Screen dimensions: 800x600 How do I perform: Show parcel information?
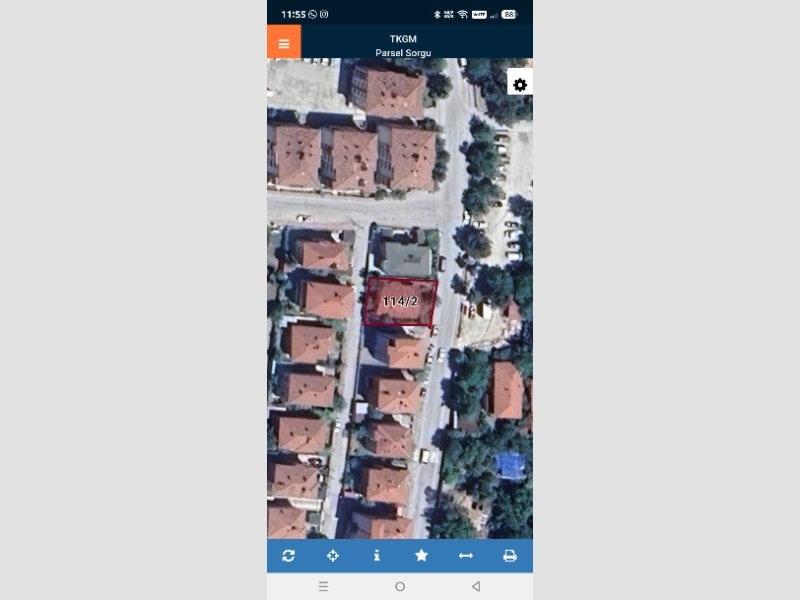click(377, 556)
